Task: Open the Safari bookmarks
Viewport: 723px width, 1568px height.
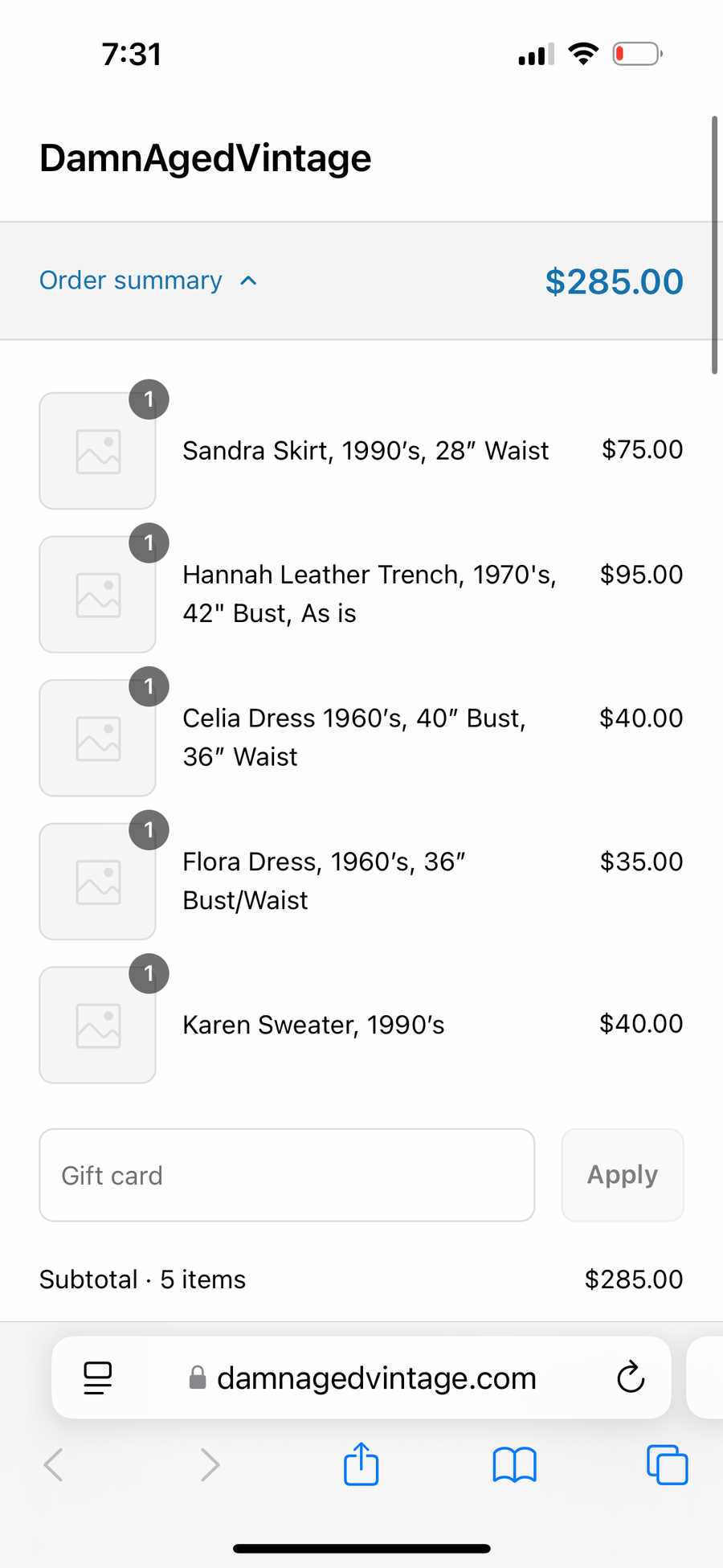Action: [514, 1464]
